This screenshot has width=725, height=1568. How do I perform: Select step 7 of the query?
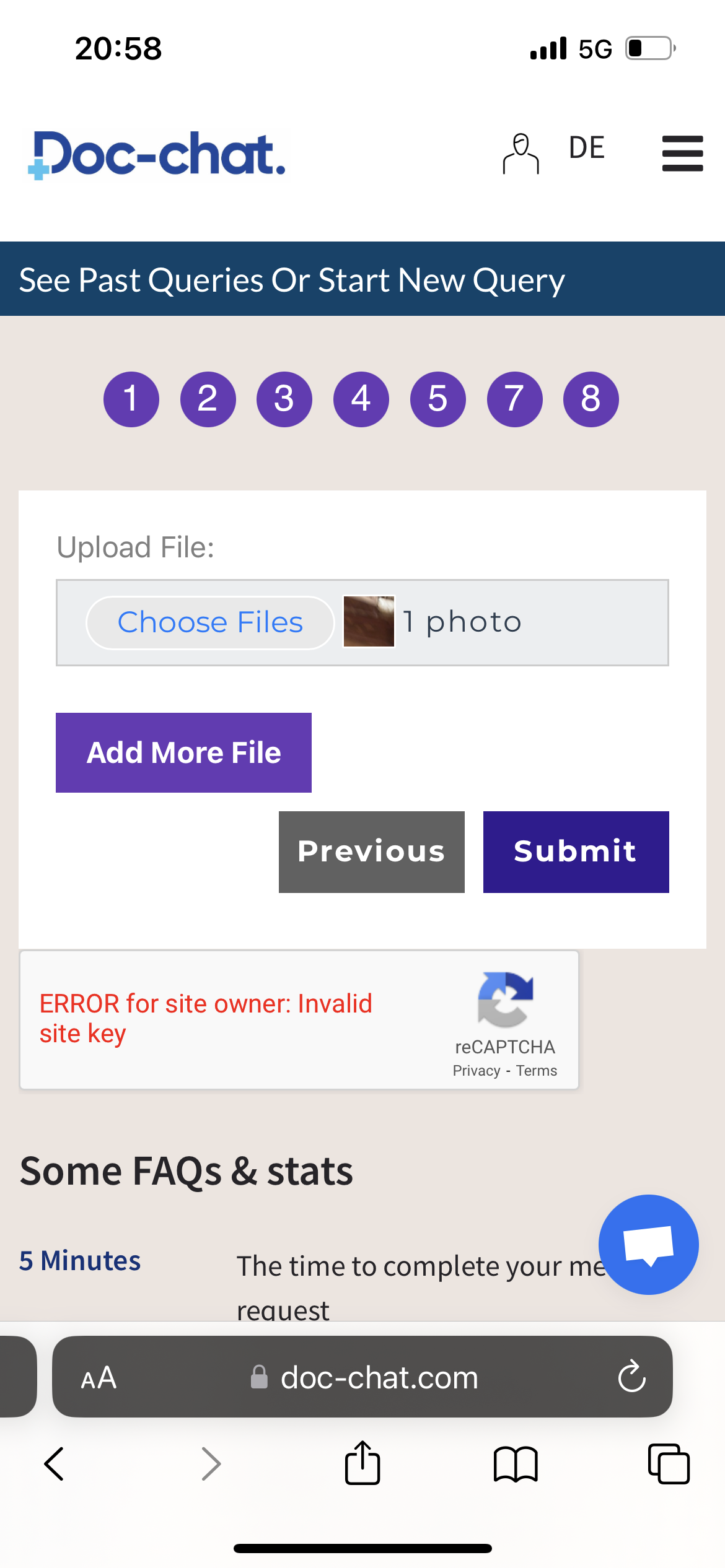[514, 399]
